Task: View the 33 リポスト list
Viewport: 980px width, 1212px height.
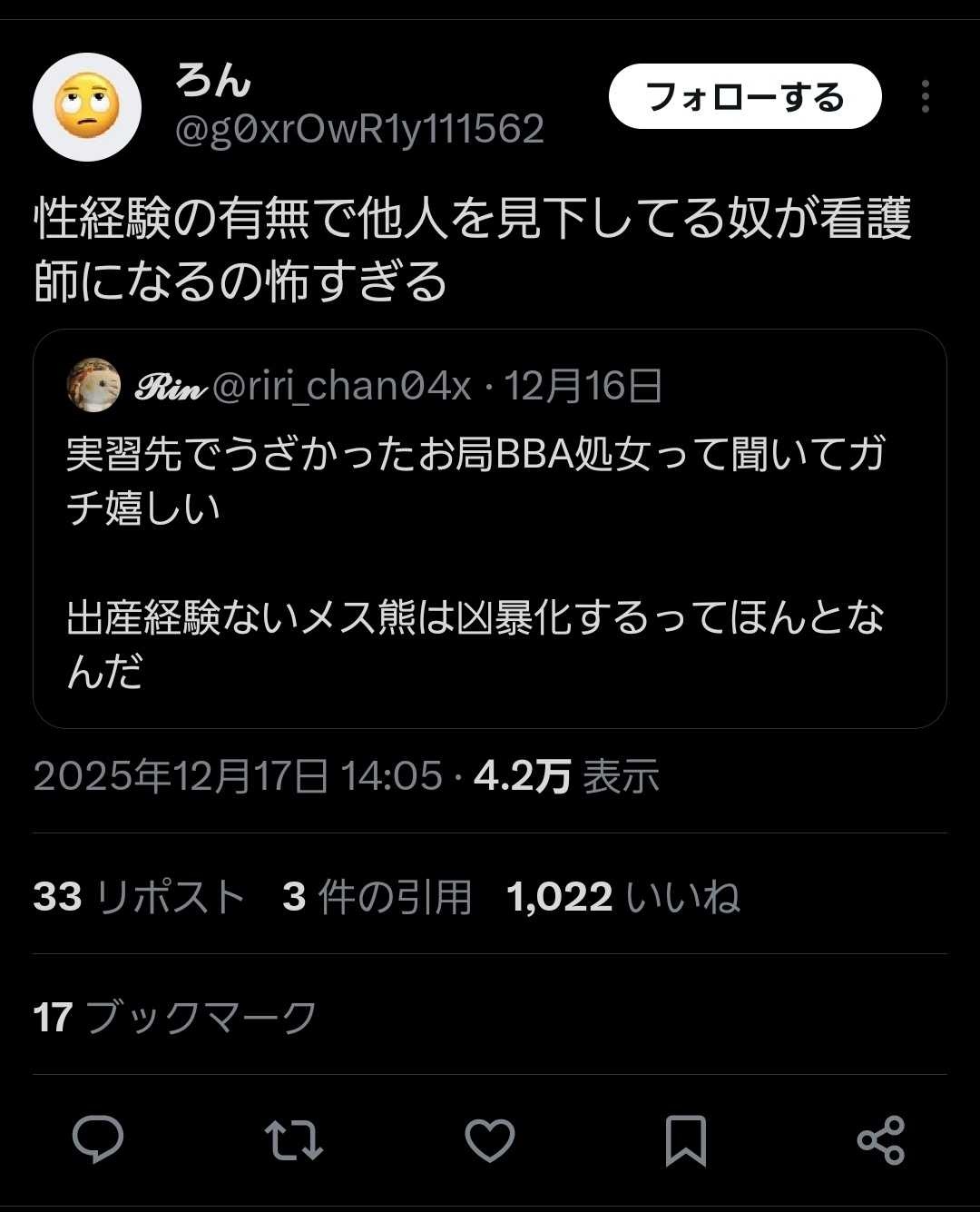Action: pyautogui.click(x=139, y=897)
